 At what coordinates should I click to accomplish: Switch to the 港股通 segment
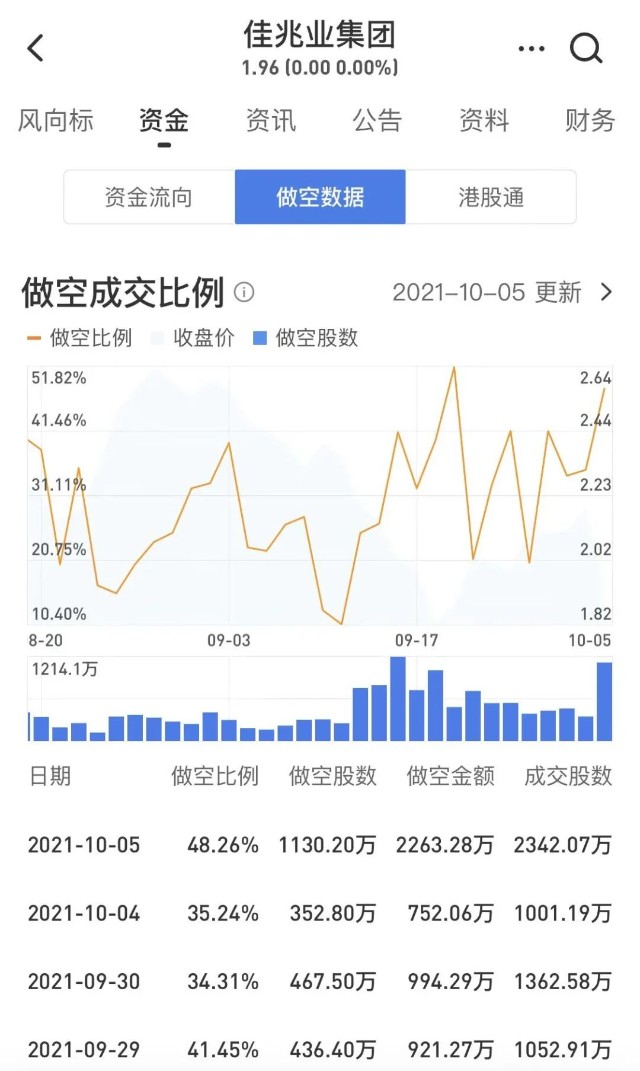(x=491, y=197)
